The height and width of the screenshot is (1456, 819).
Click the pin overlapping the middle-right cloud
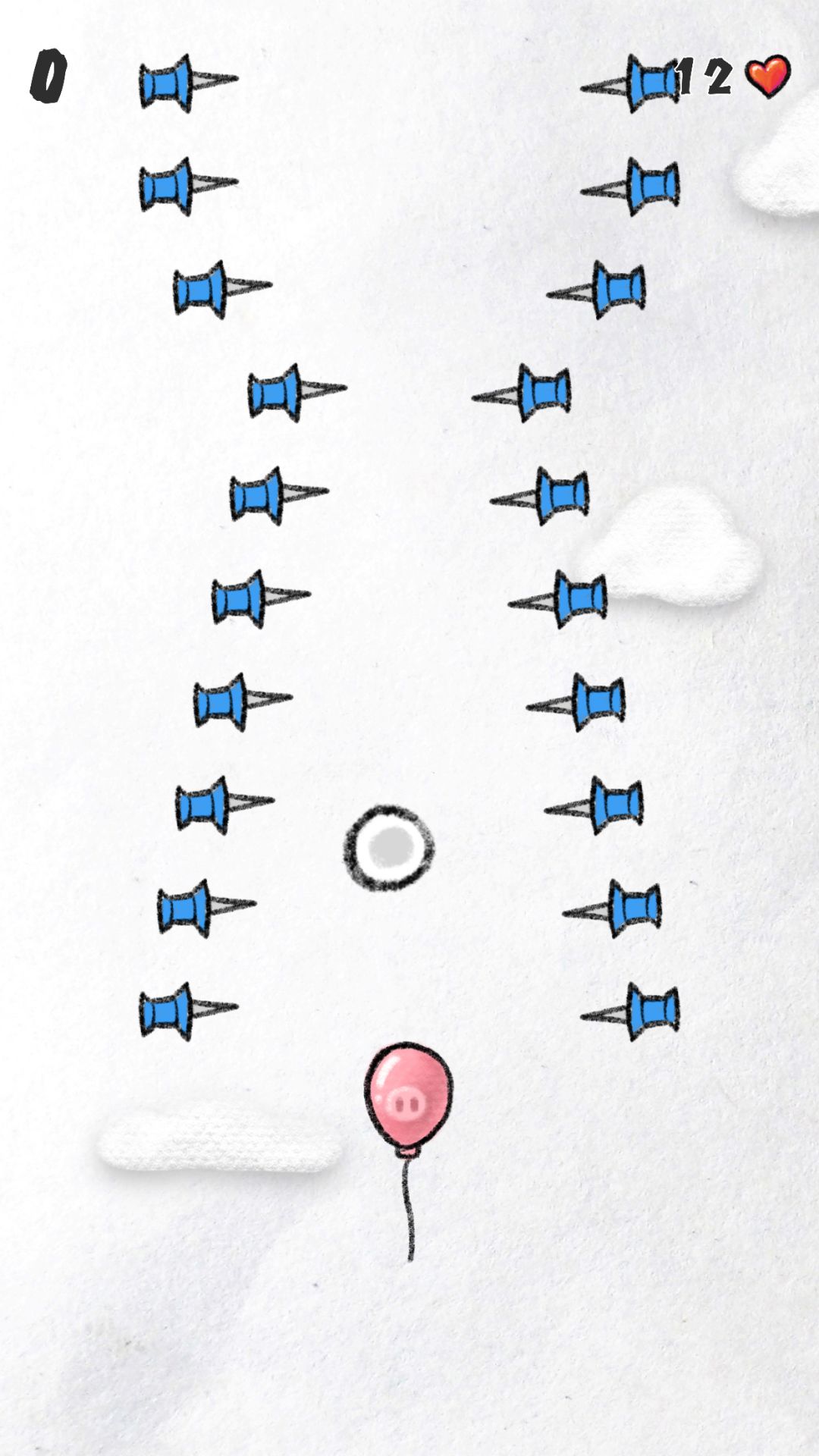[x=580, y=599]
